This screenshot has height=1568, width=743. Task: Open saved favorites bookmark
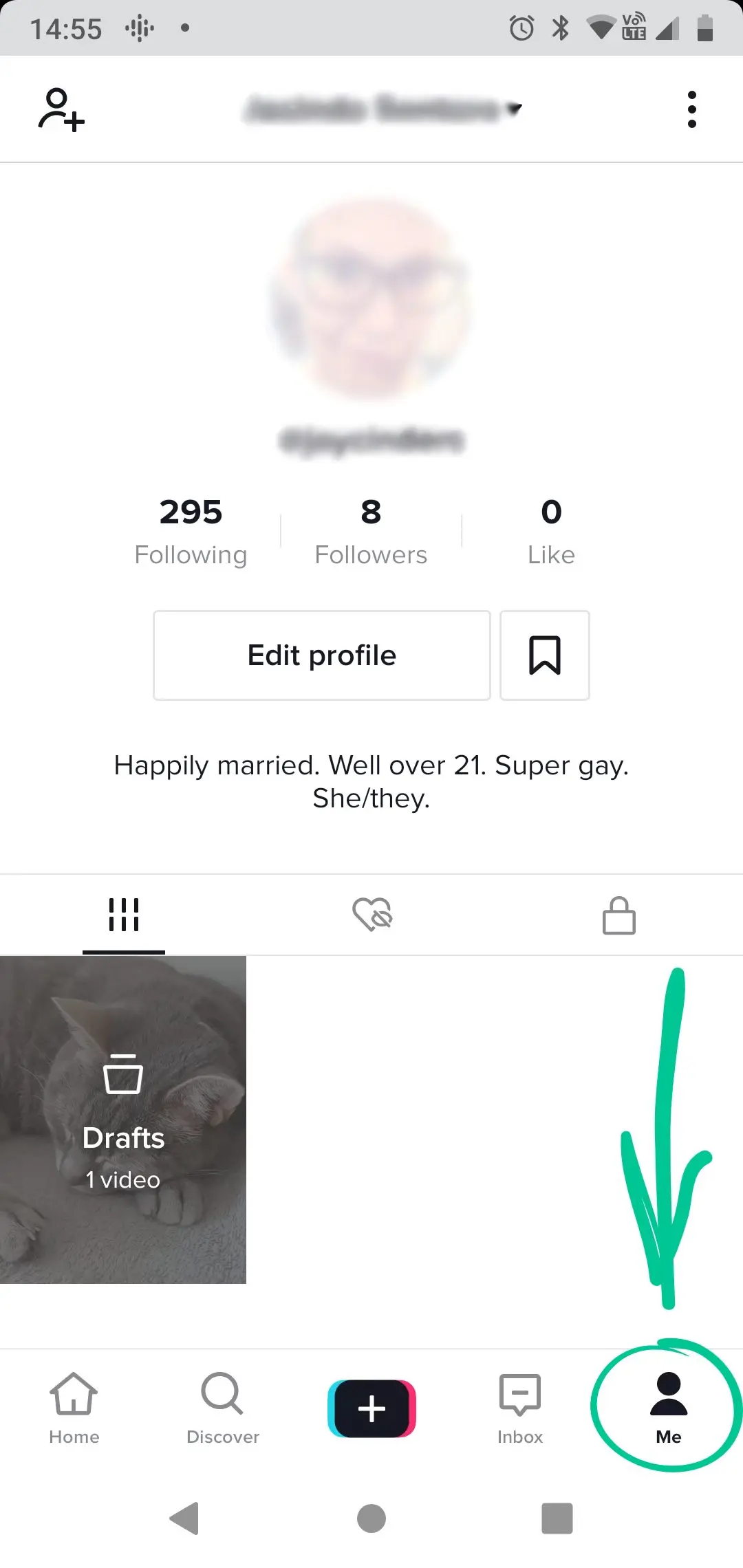pos(544,655)
